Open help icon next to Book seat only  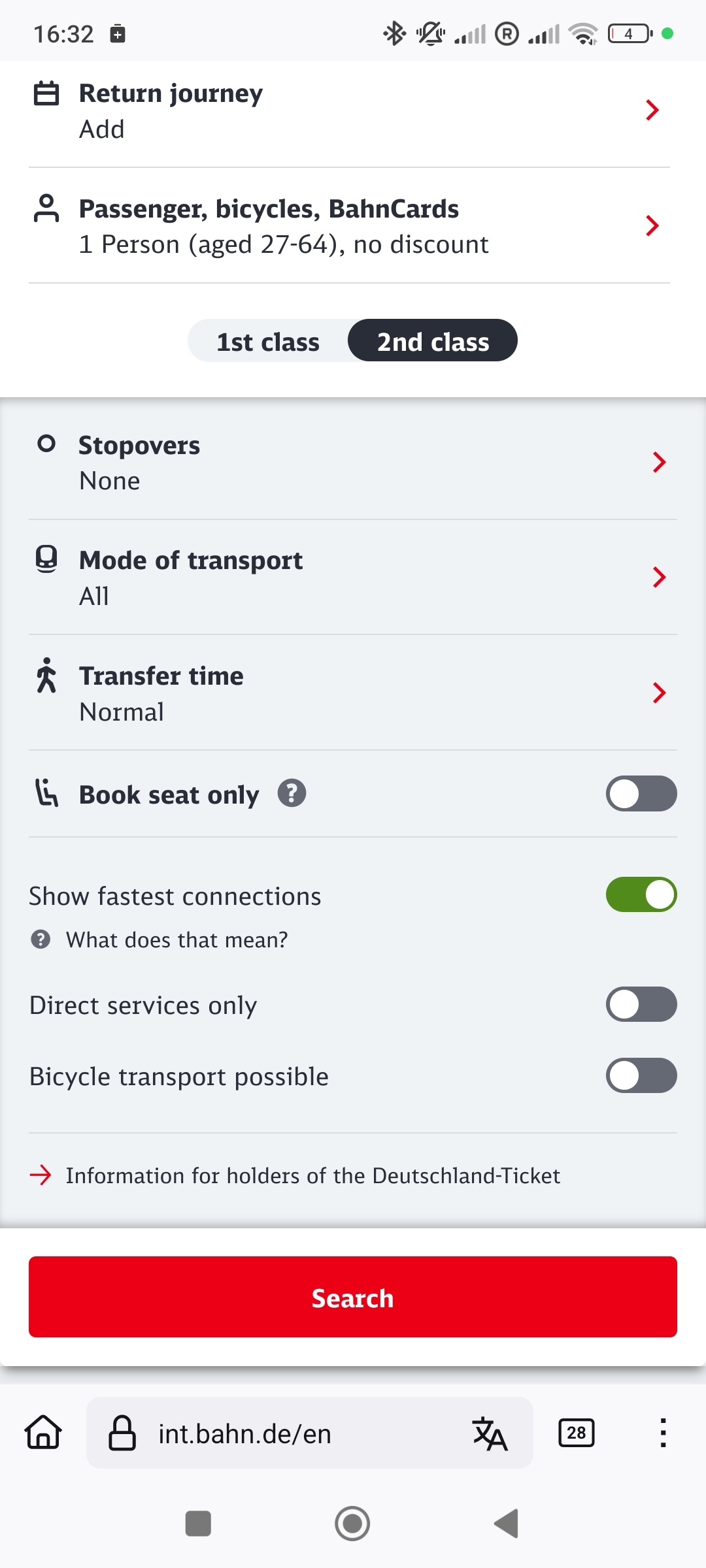[292, 794]
